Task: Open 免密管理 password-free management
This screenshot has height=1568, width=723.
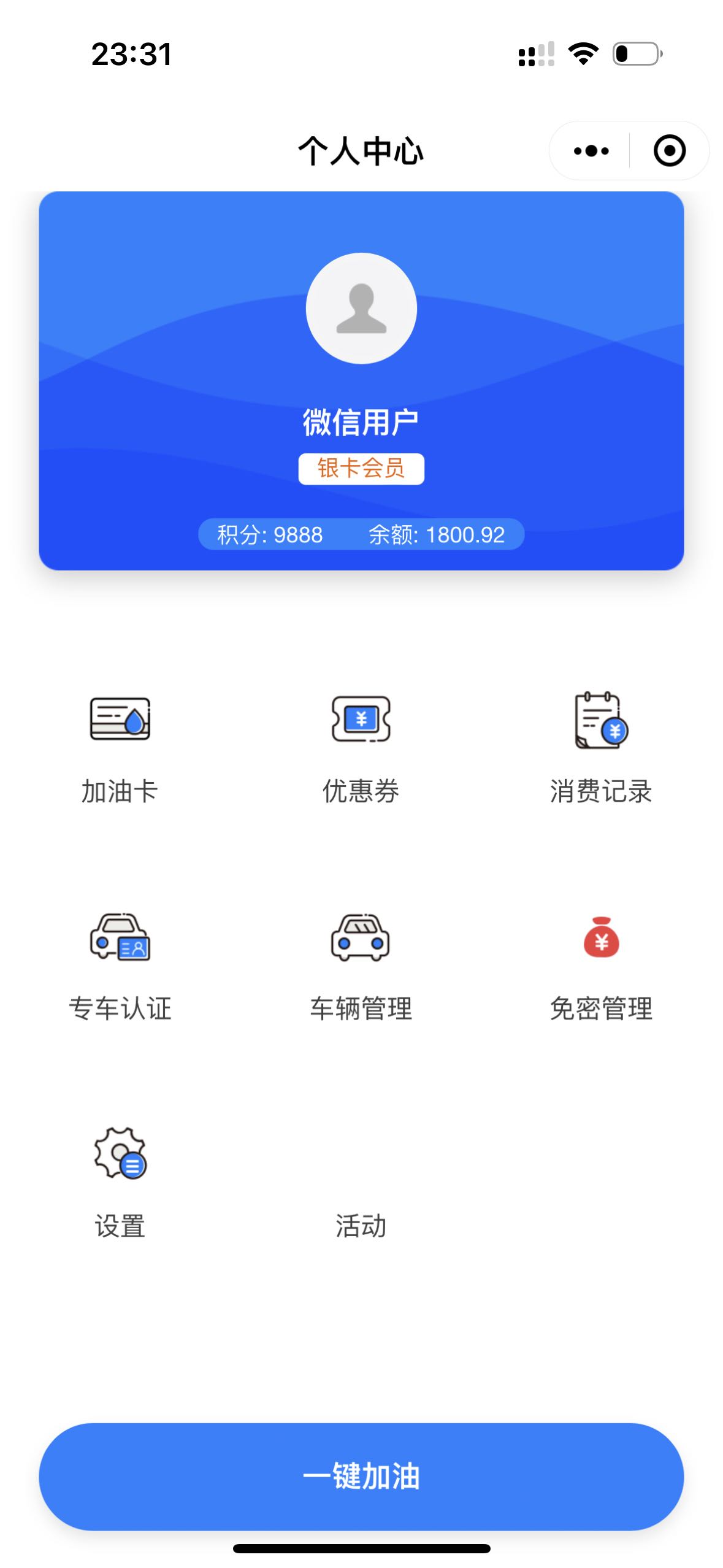Action: pyautogui.click(x=602, y=967)
